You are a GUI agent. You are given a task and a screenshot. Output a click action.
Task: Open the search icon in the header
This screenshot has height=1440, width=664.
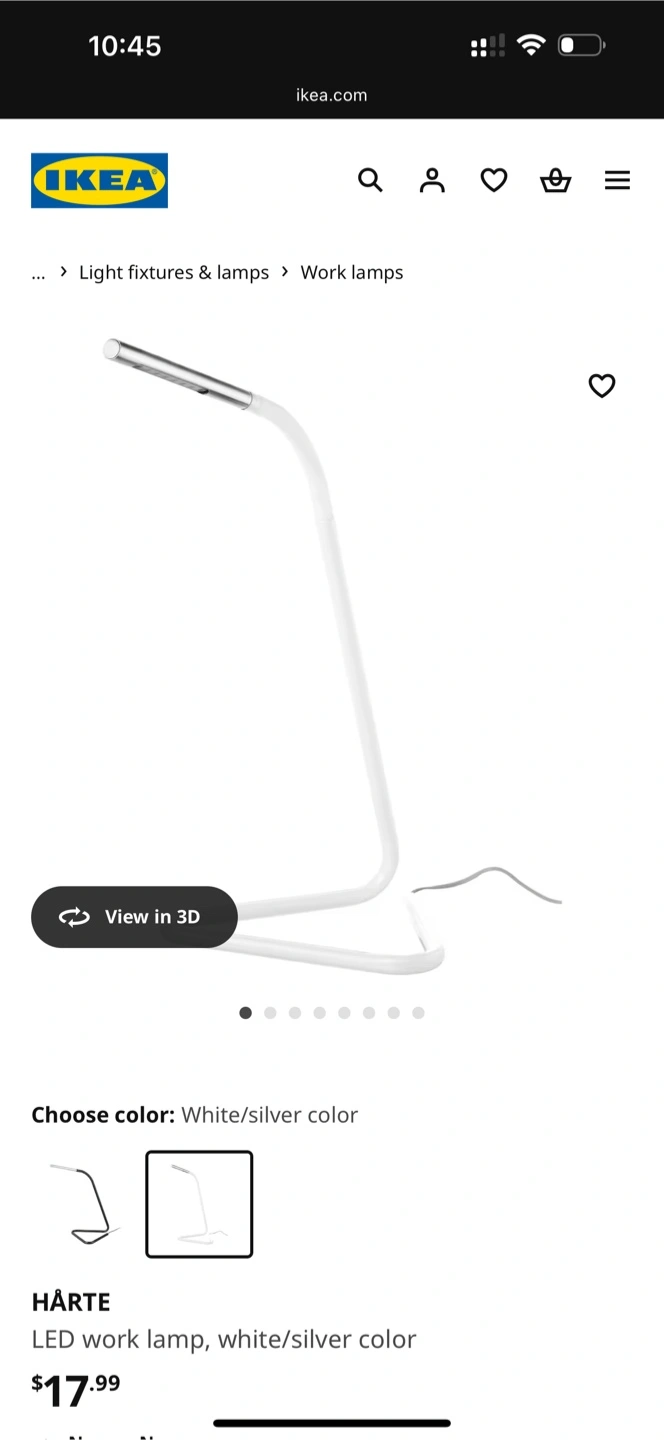tap(370, 180)
